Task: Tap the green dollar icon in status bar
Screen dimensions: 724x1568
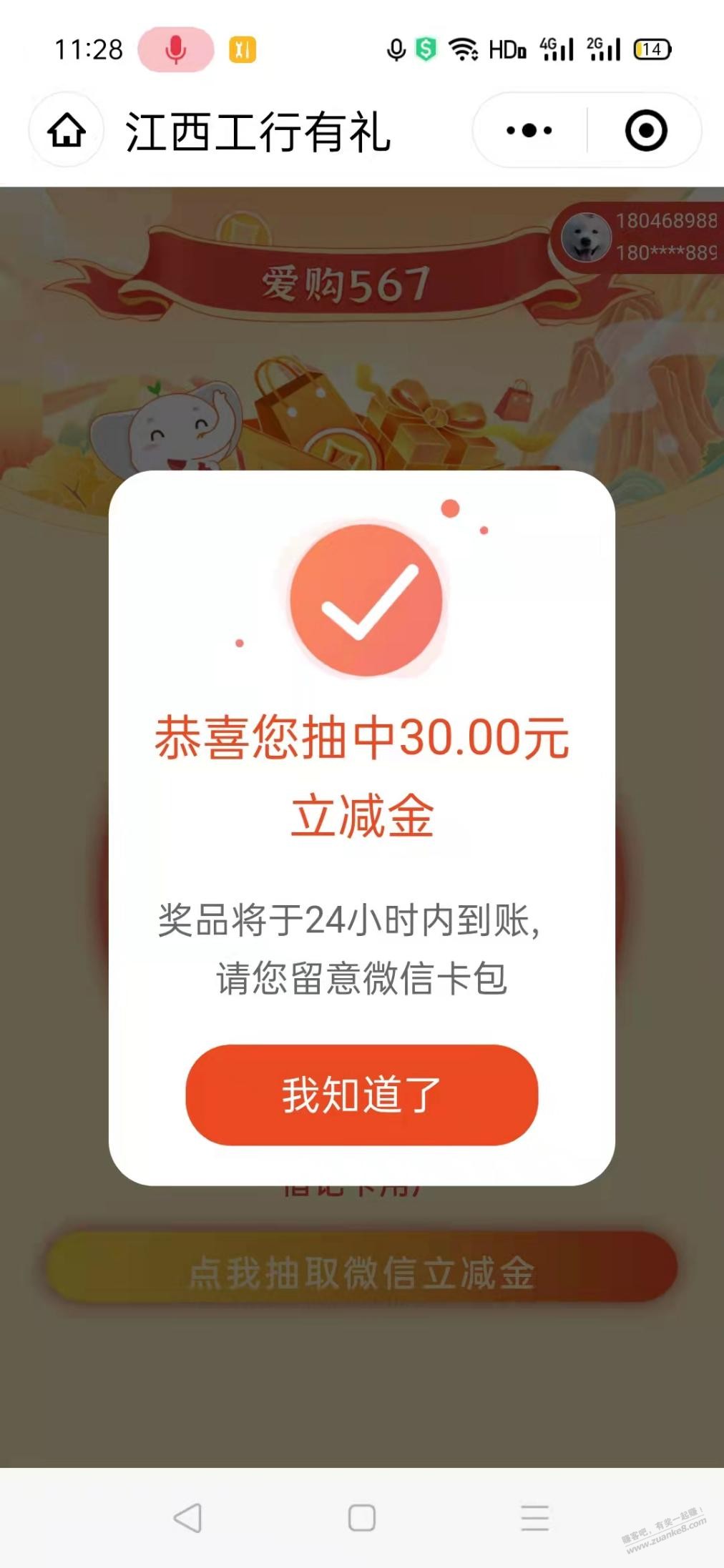Action: pos(426,49)
